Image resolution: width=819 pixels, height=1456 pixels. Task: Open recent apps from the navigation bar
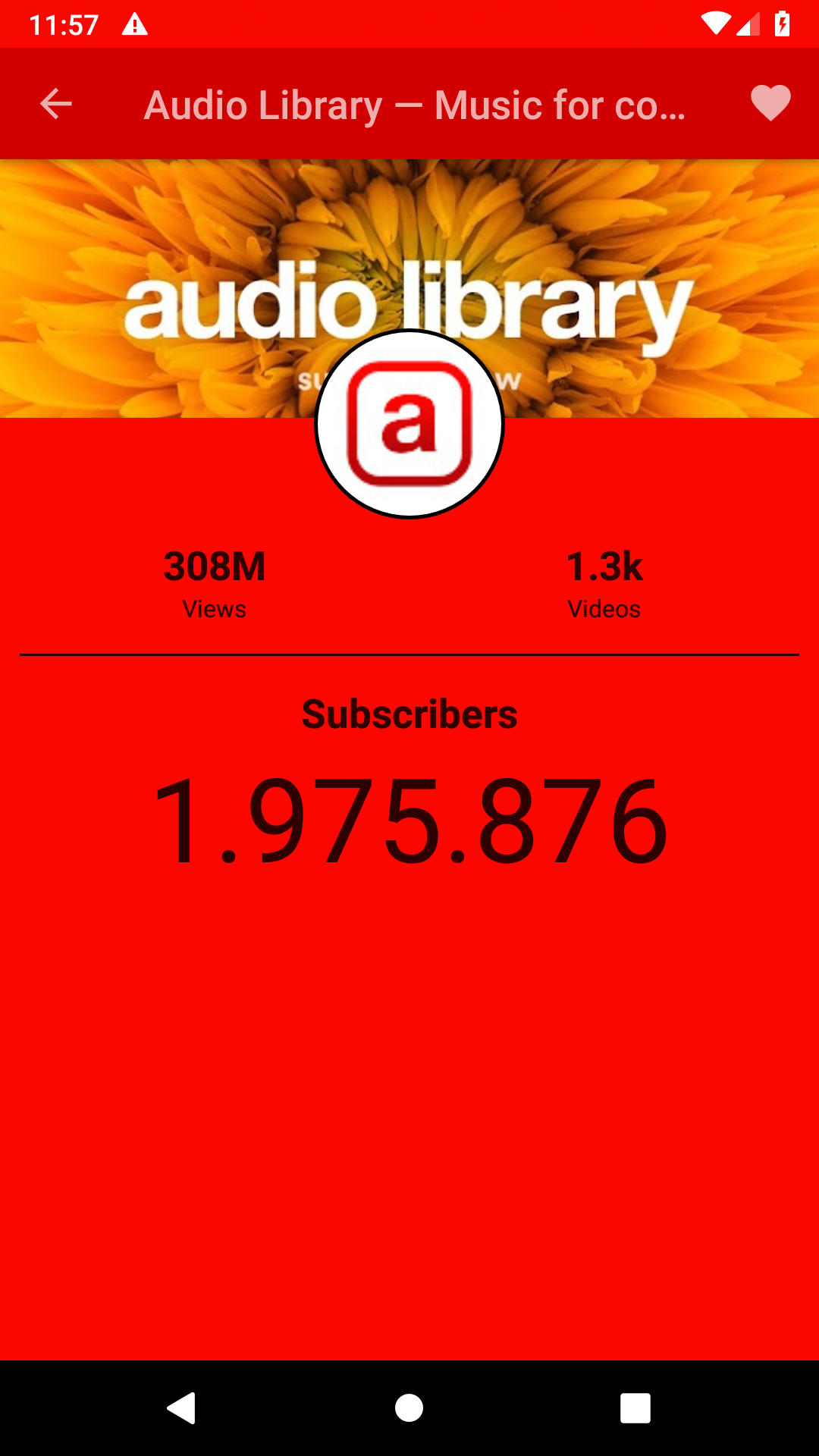[635, 1408]
